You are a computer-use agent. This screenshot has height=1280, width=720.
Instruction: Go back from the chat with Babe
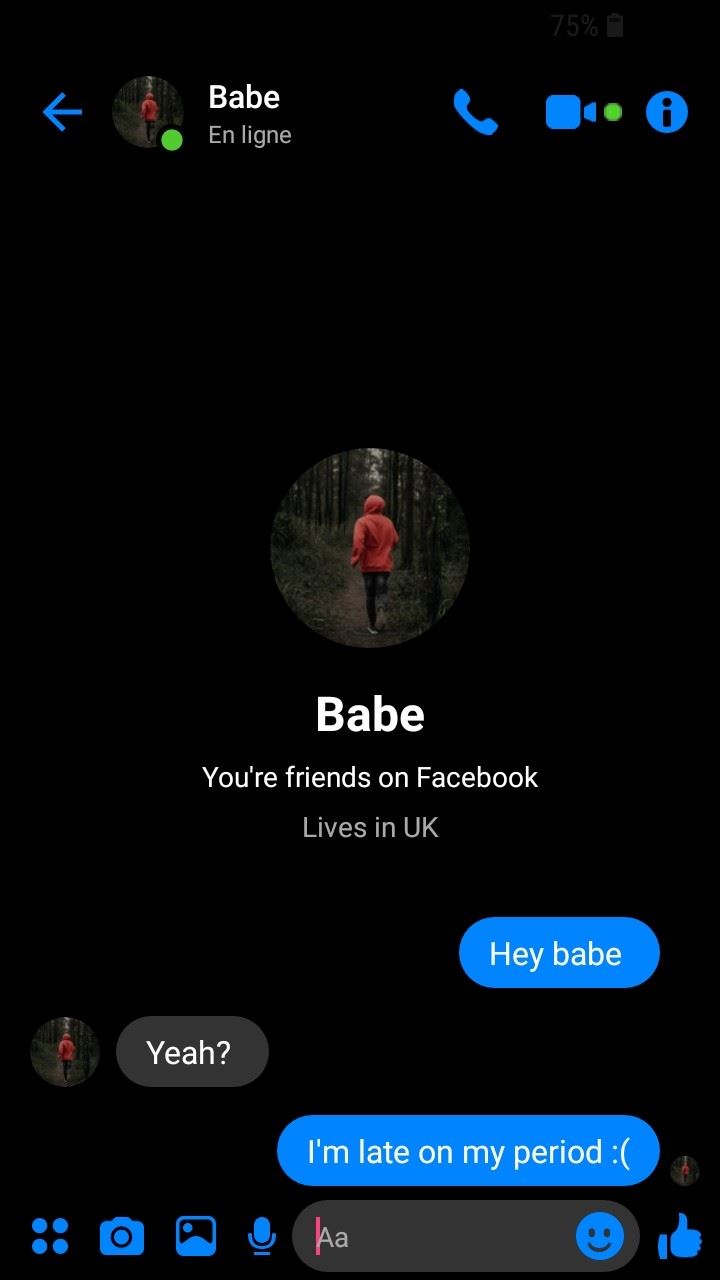pyautogui.click(x=62, y=113)
